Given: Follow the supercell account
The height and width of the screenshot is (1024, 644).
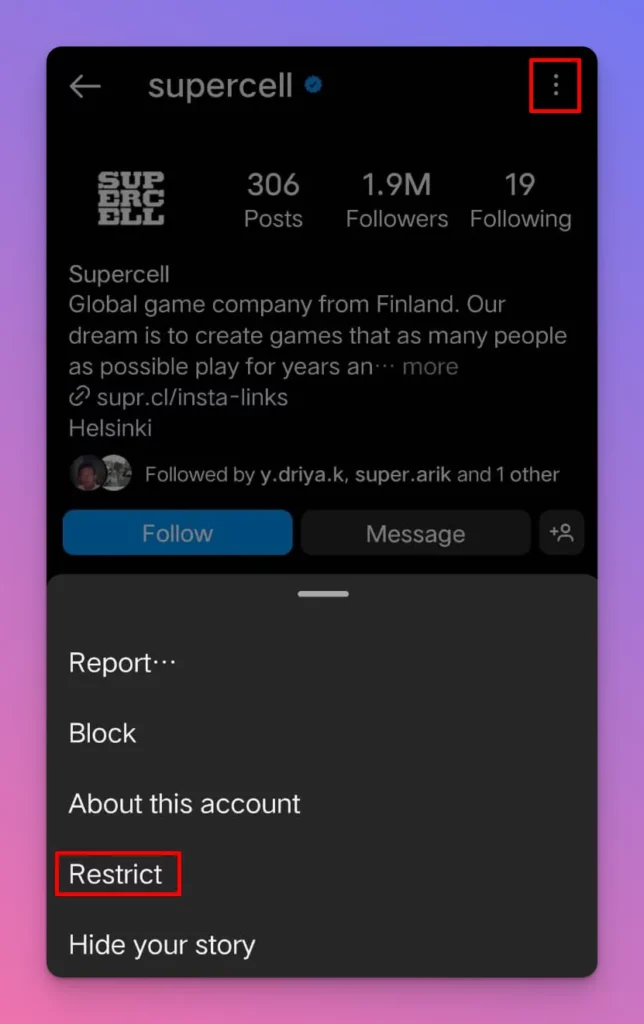Looking at the screenshot, I should [x=177, y=533].
